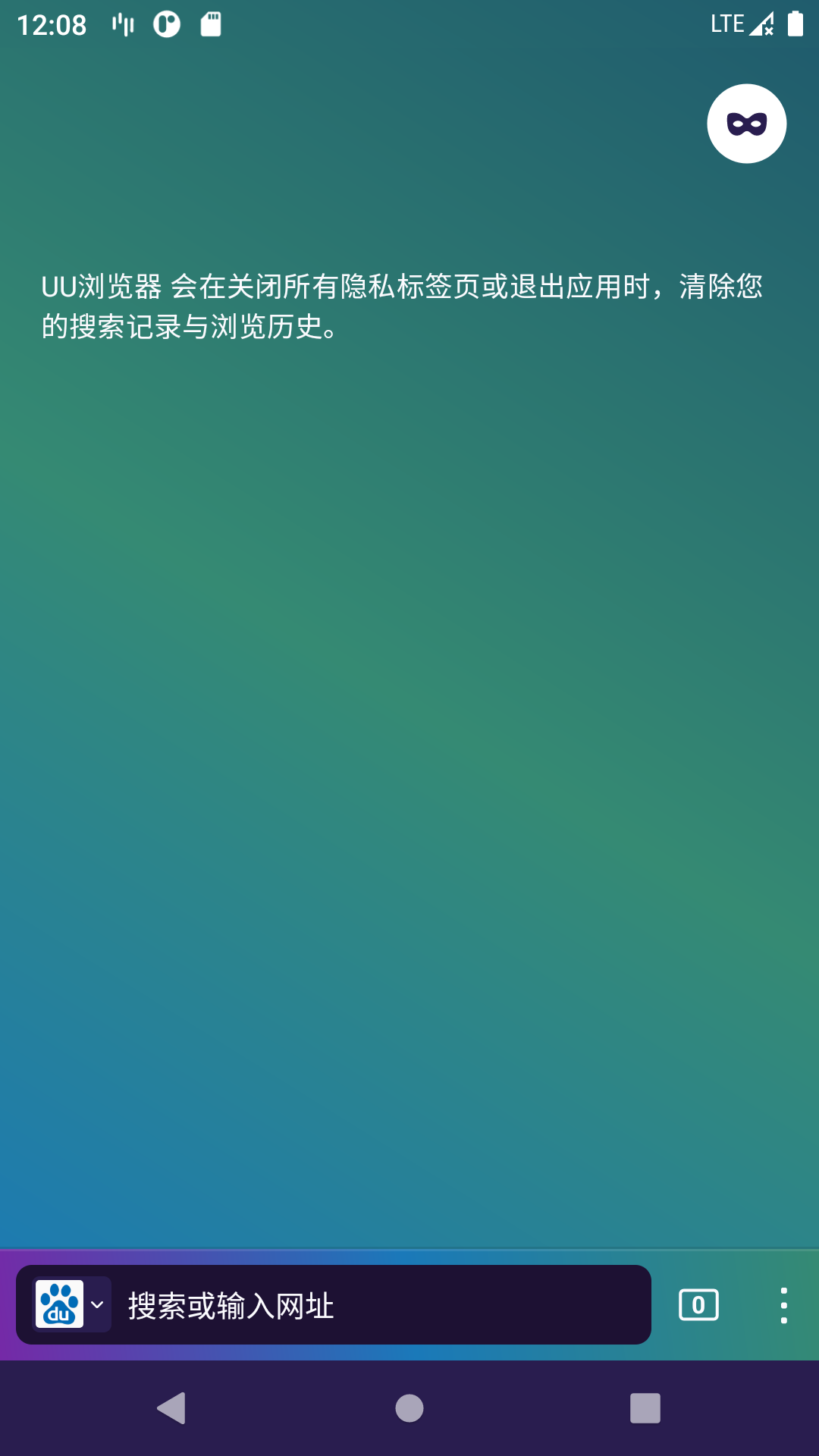
Task: Click the Baidu search engine icon
Action: pos(61,1306)
